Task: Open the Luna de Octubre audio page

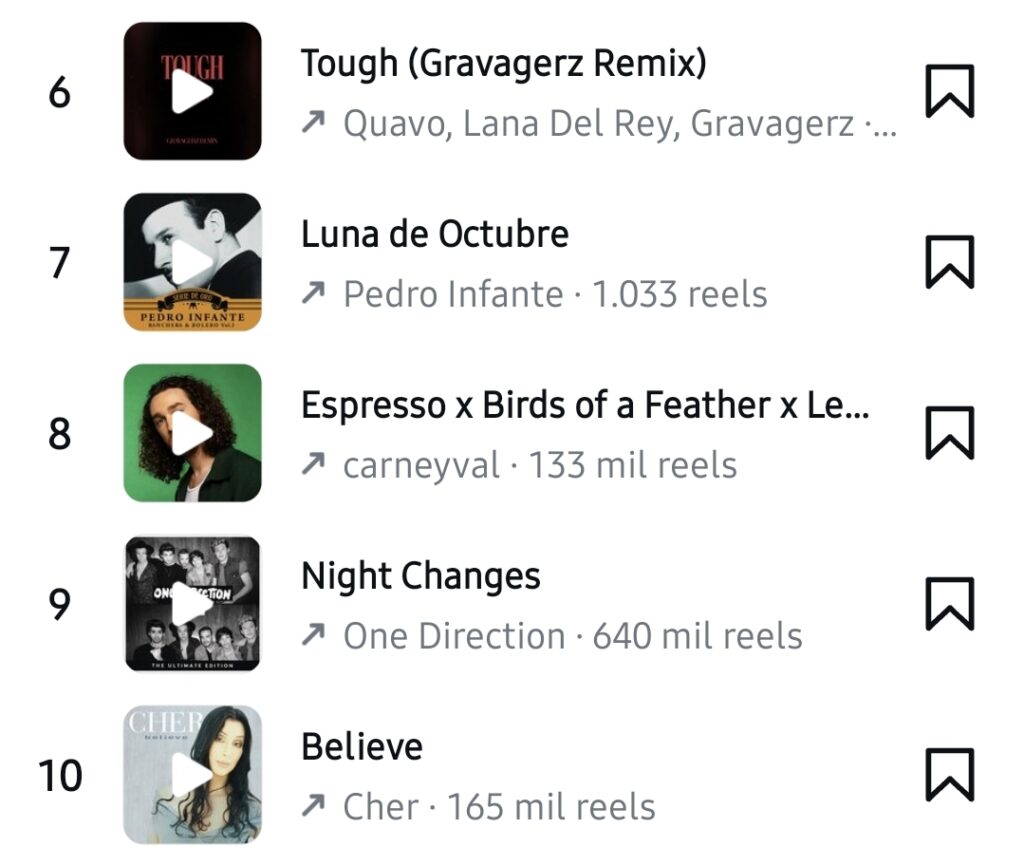Action: [435, 235]
